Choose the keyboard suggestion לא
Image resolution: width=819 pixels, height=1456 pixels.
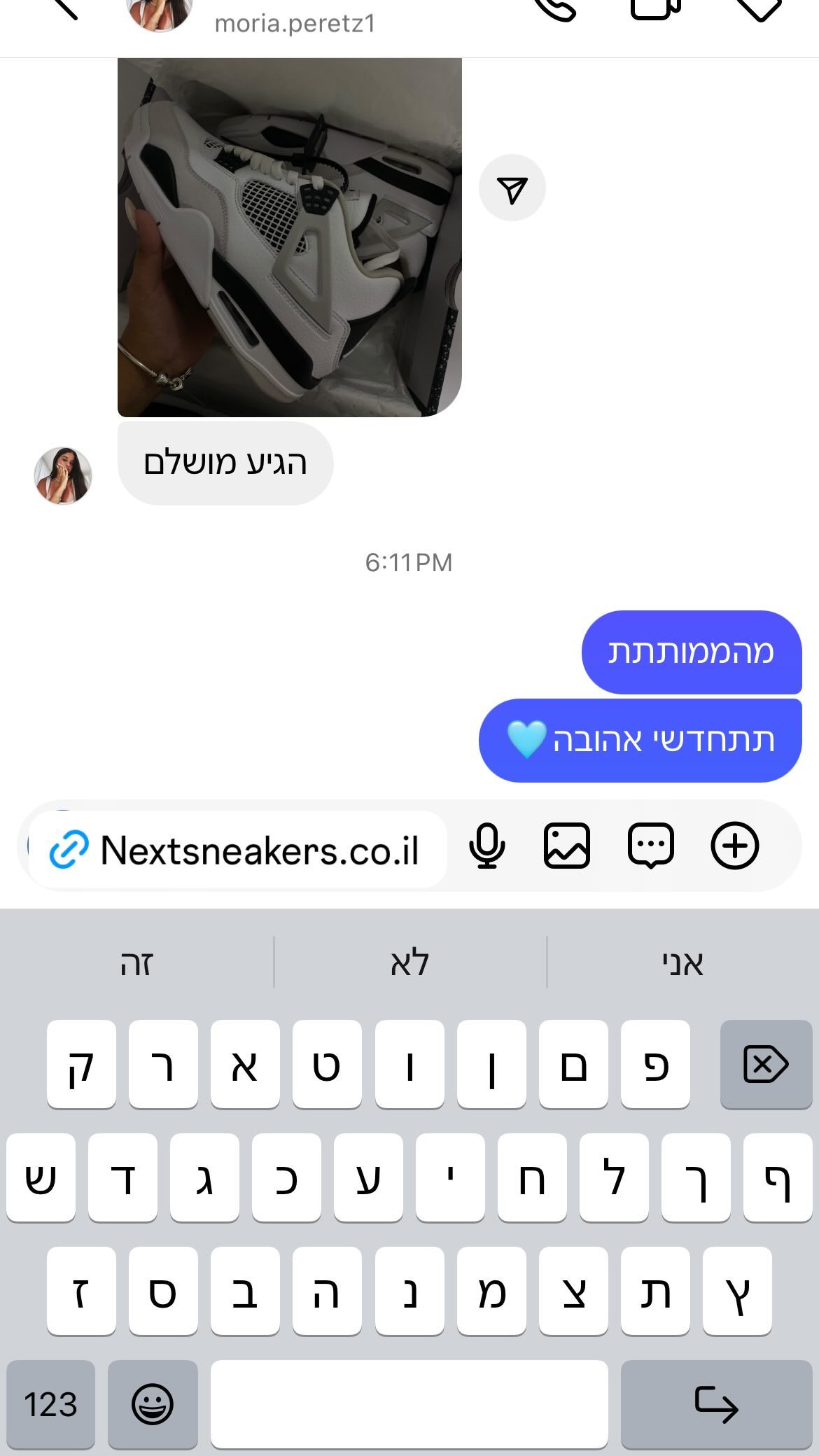coord(409,963)
